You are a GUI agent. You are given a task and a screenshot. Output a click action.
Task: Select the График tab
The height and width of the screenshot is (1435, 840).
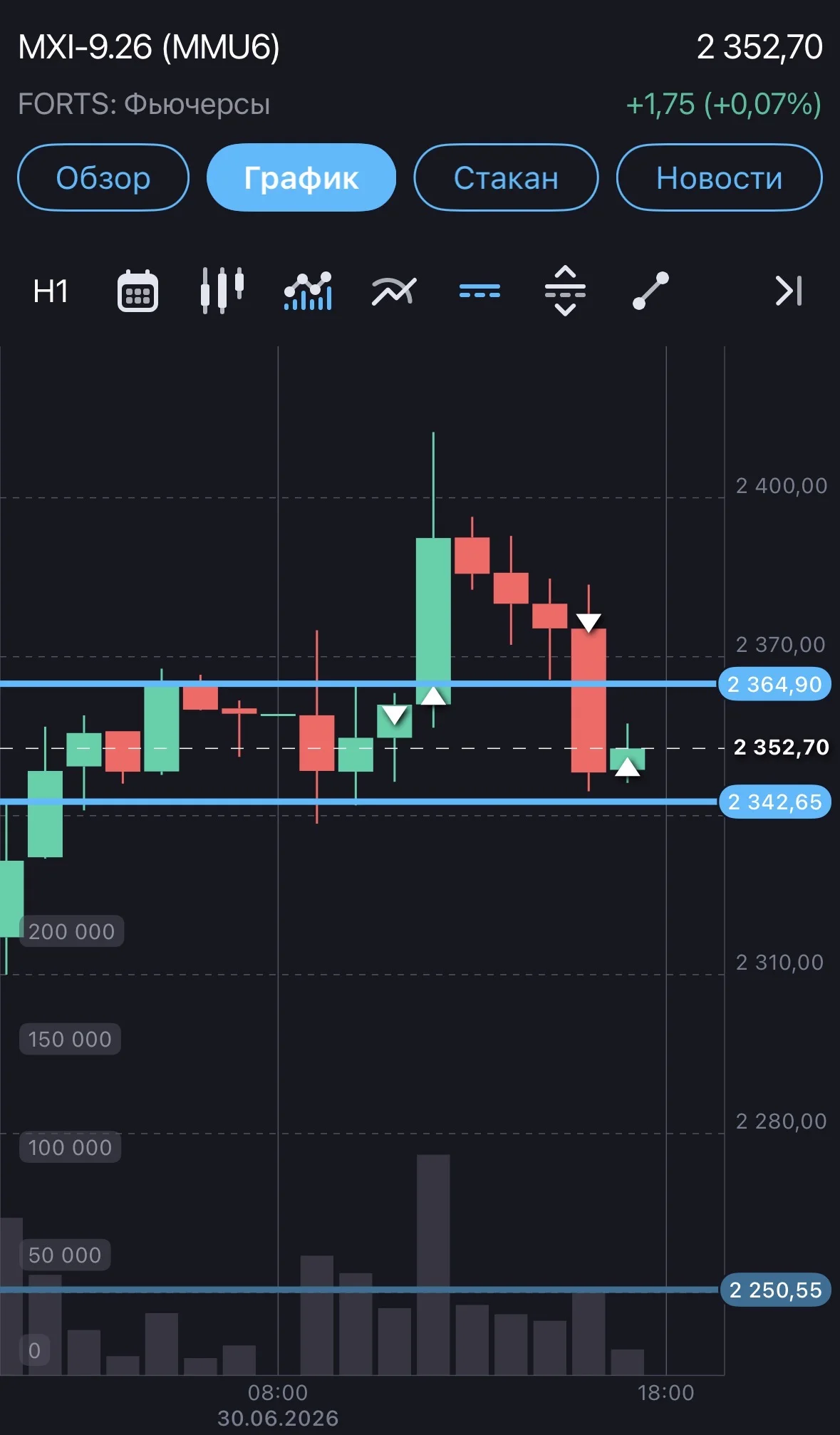301,177
